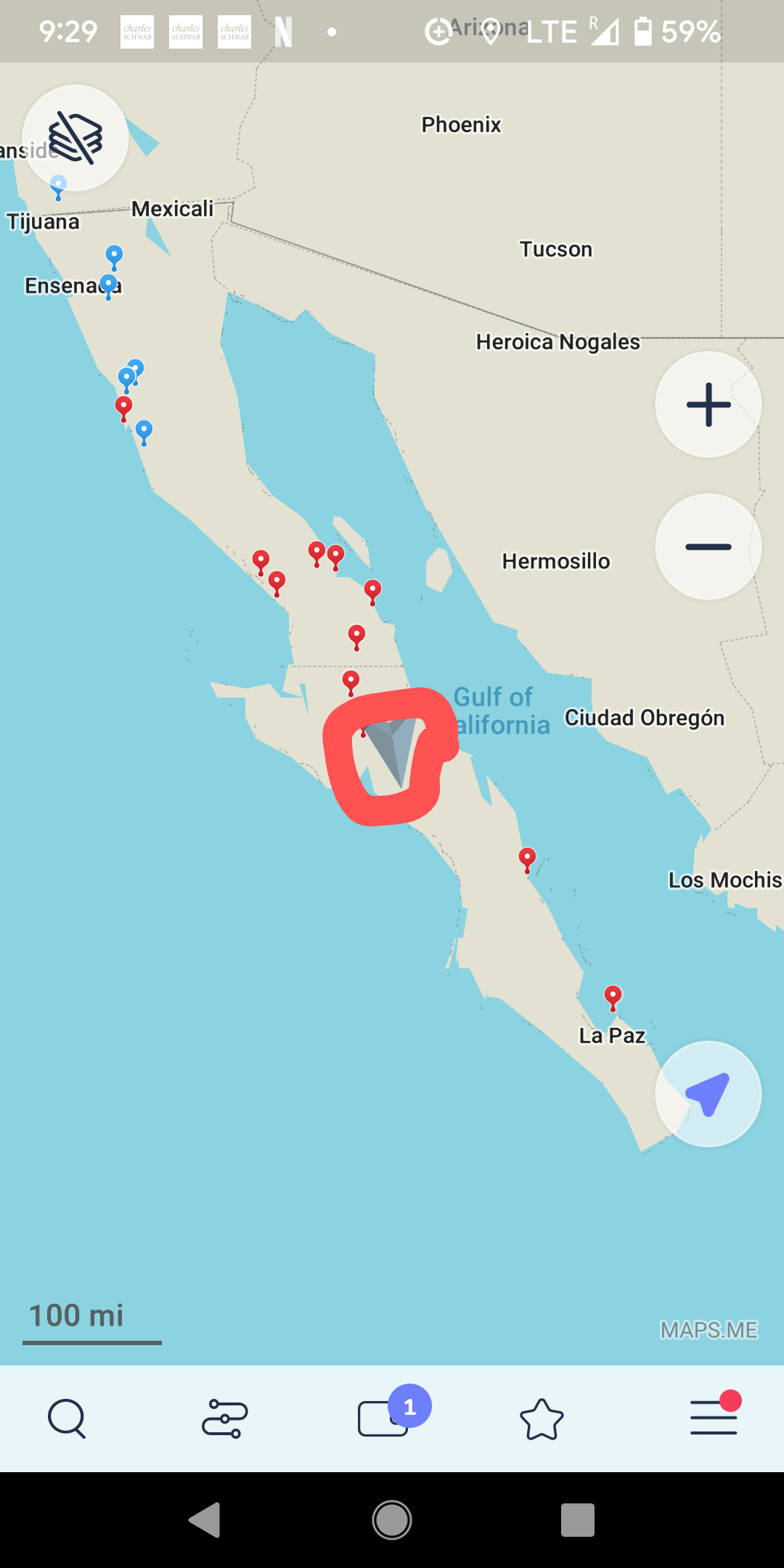The width and height of the screenshot is (784, 1568).
Task: Open the route planning tool
Action: tap(225, 1418)
